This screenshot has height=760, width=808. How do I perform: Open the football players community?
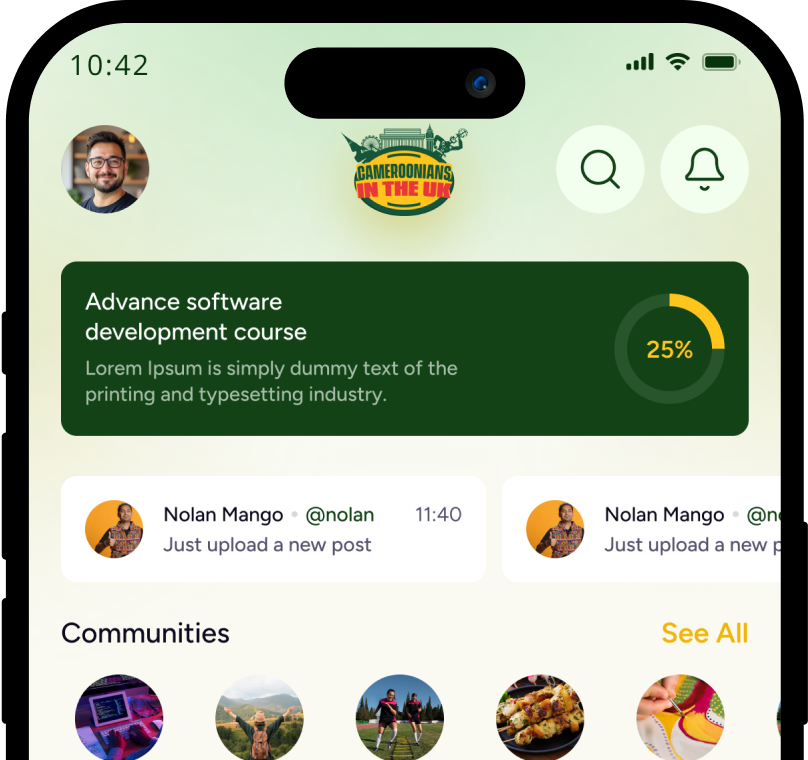[x=399, y=717]
